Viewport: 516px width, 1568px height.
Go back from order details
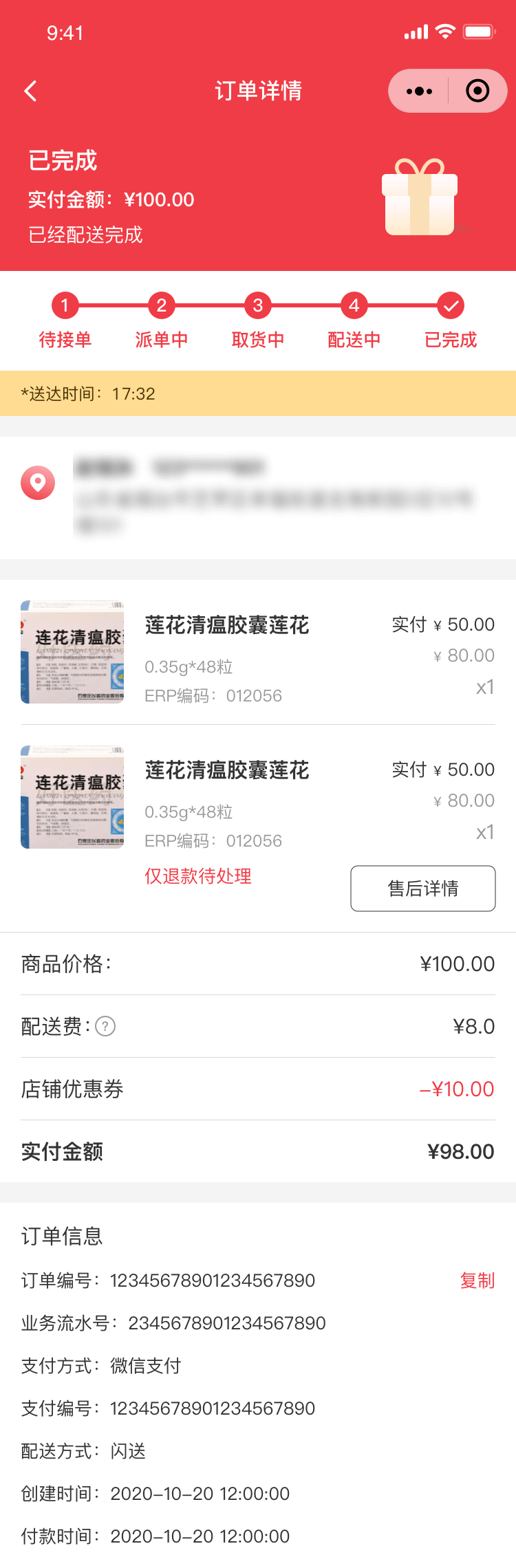(x=31, y=91)
